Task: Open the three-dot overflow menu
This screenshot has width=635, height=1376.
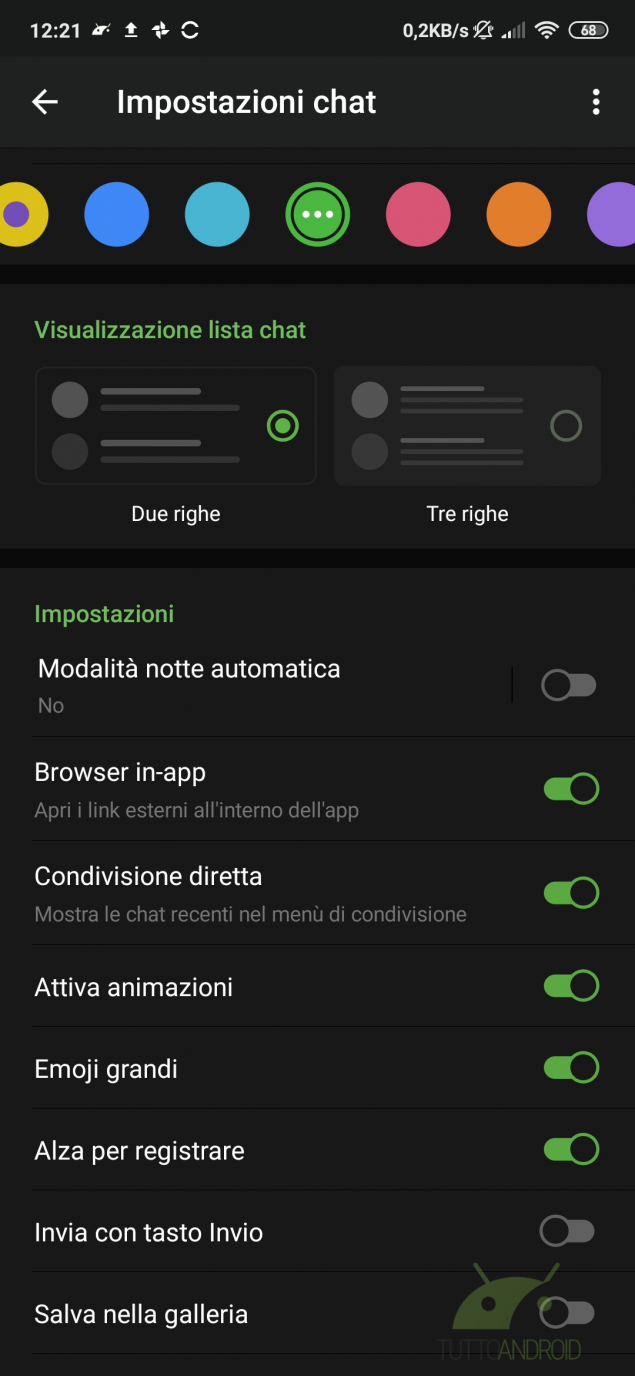Action: 596,102
